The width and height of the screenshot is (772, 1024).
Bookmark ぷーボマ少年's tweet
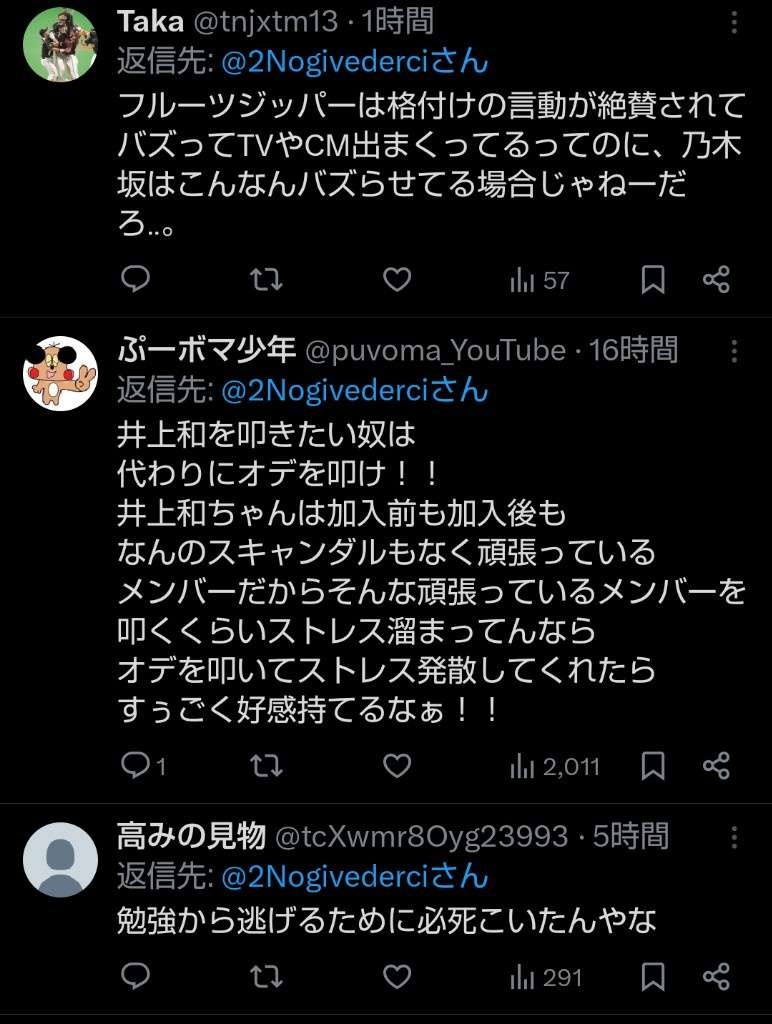pyautogui.click(x=652, y=766)
